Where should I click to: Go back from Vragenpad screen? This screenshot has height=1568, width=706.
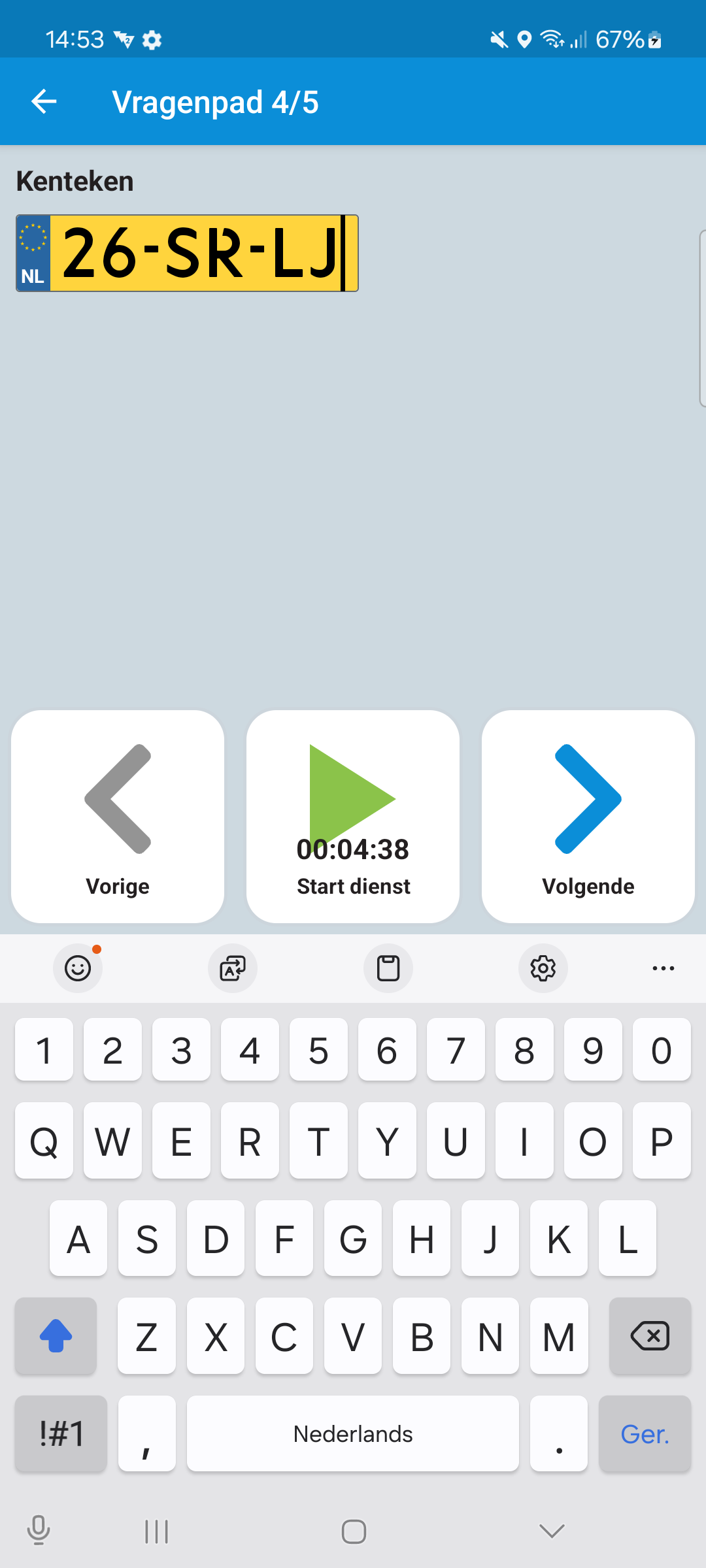tap(44, 102)
